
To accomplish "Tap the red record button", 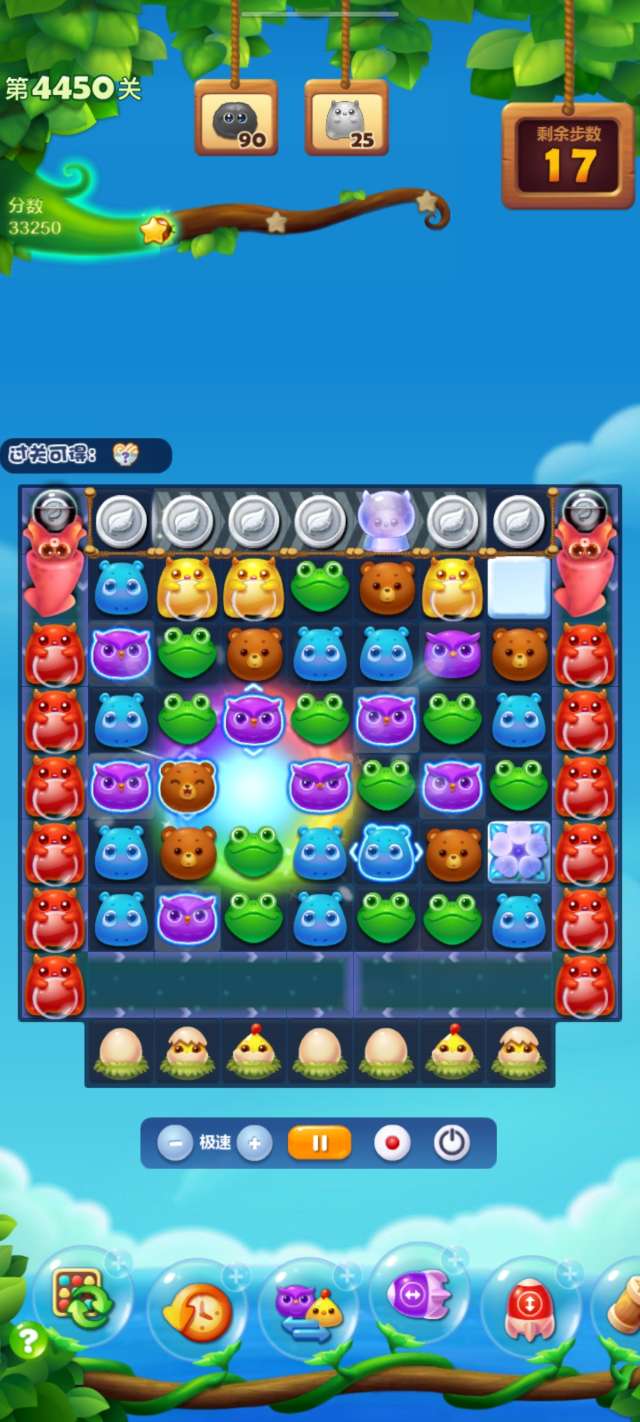I will tap(392, 1143).
